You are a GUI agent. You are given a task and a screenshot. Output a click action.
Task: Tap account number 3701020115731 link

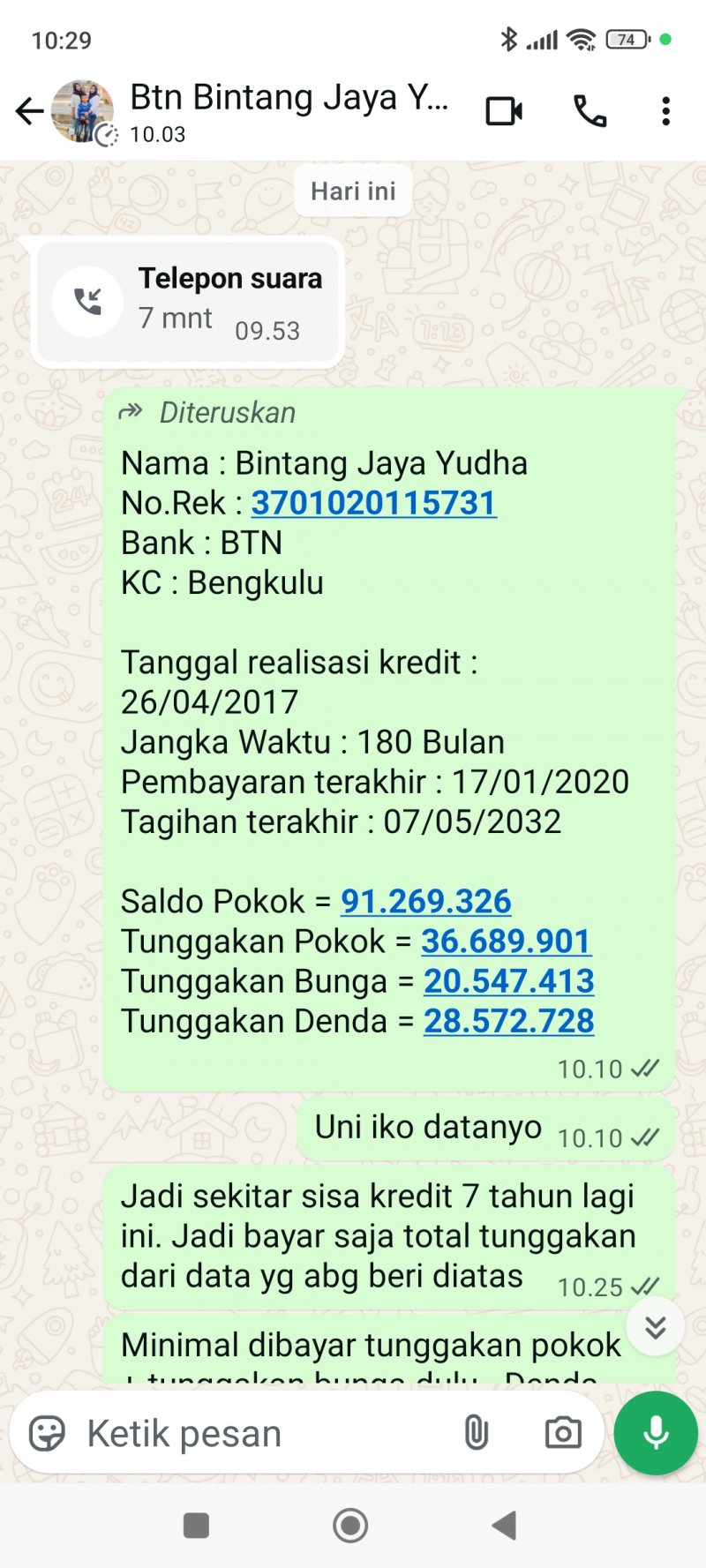click(x=373, y=503)
